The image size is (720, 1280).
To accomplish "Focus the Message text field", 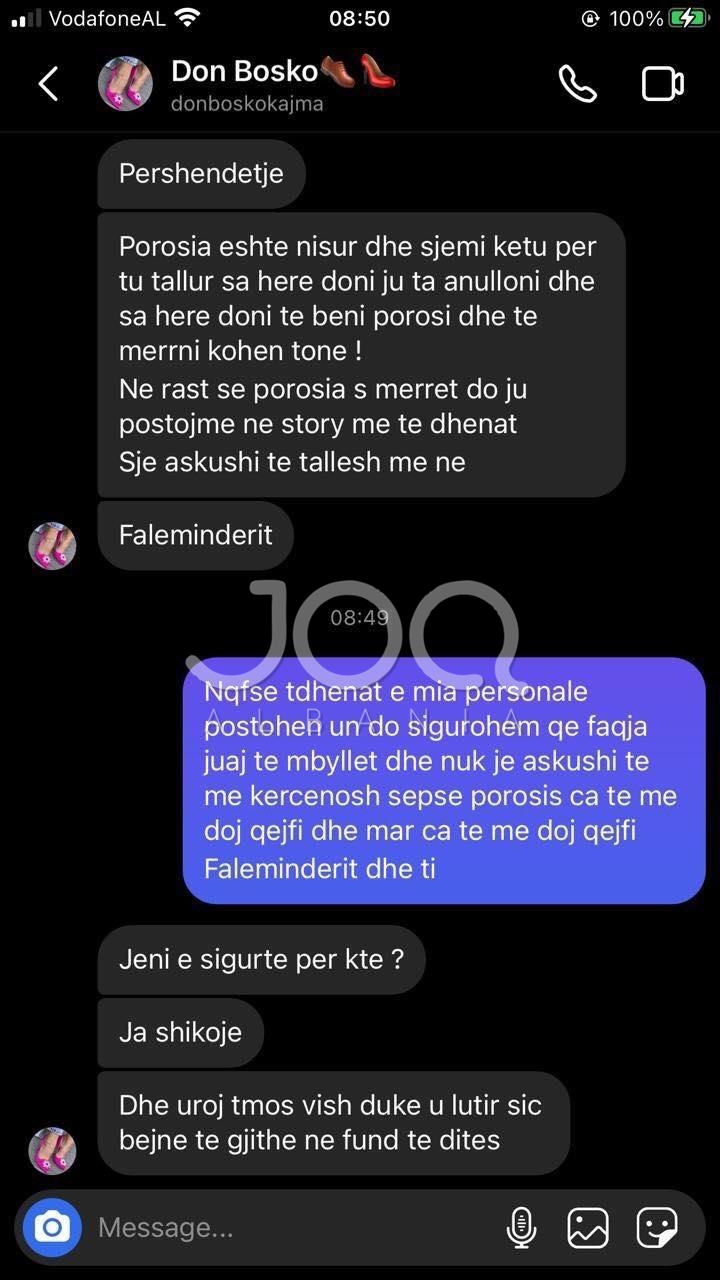I will point(290,1227).
